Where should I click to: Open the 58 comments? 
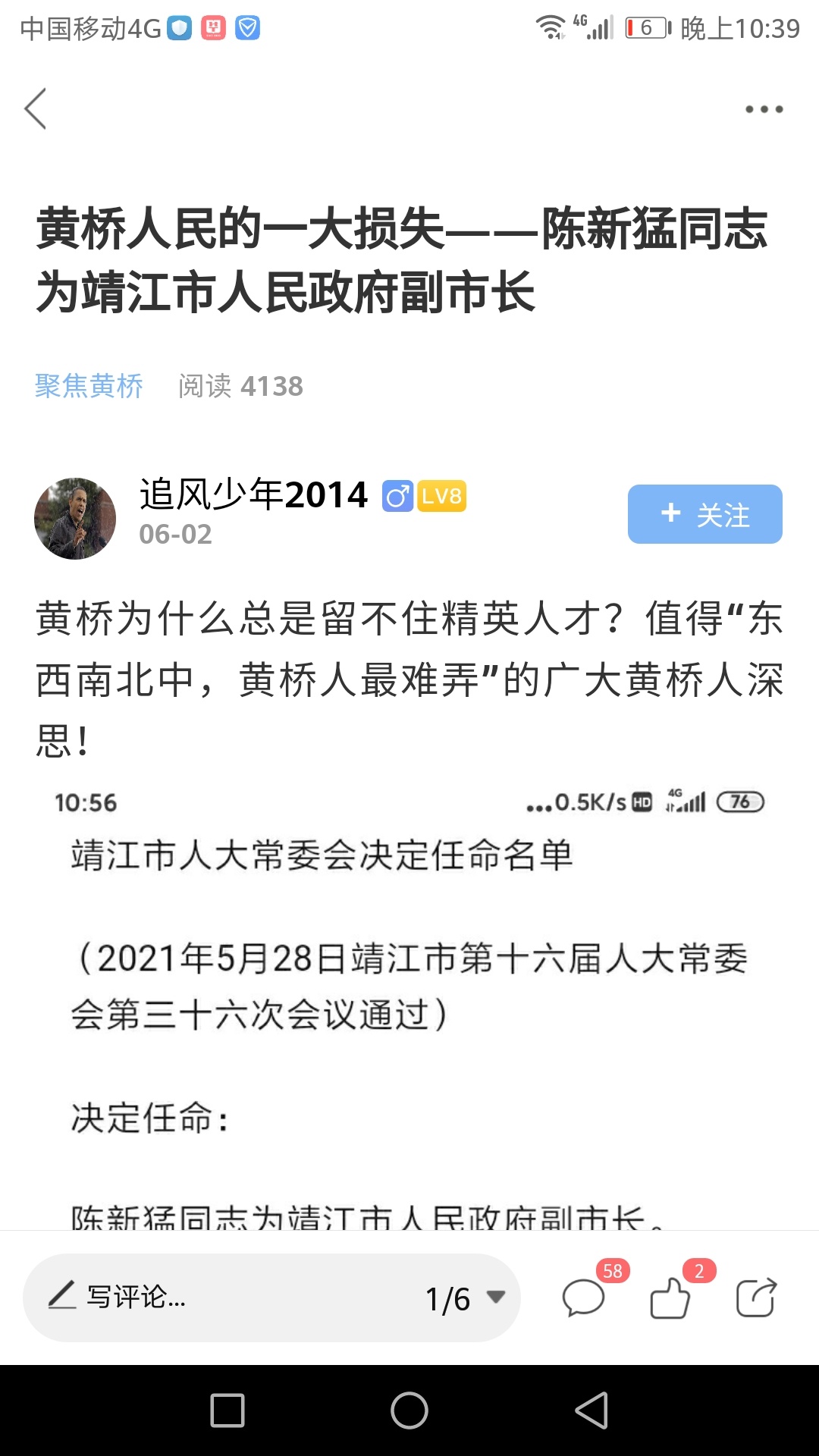(x=584, y=1298)
